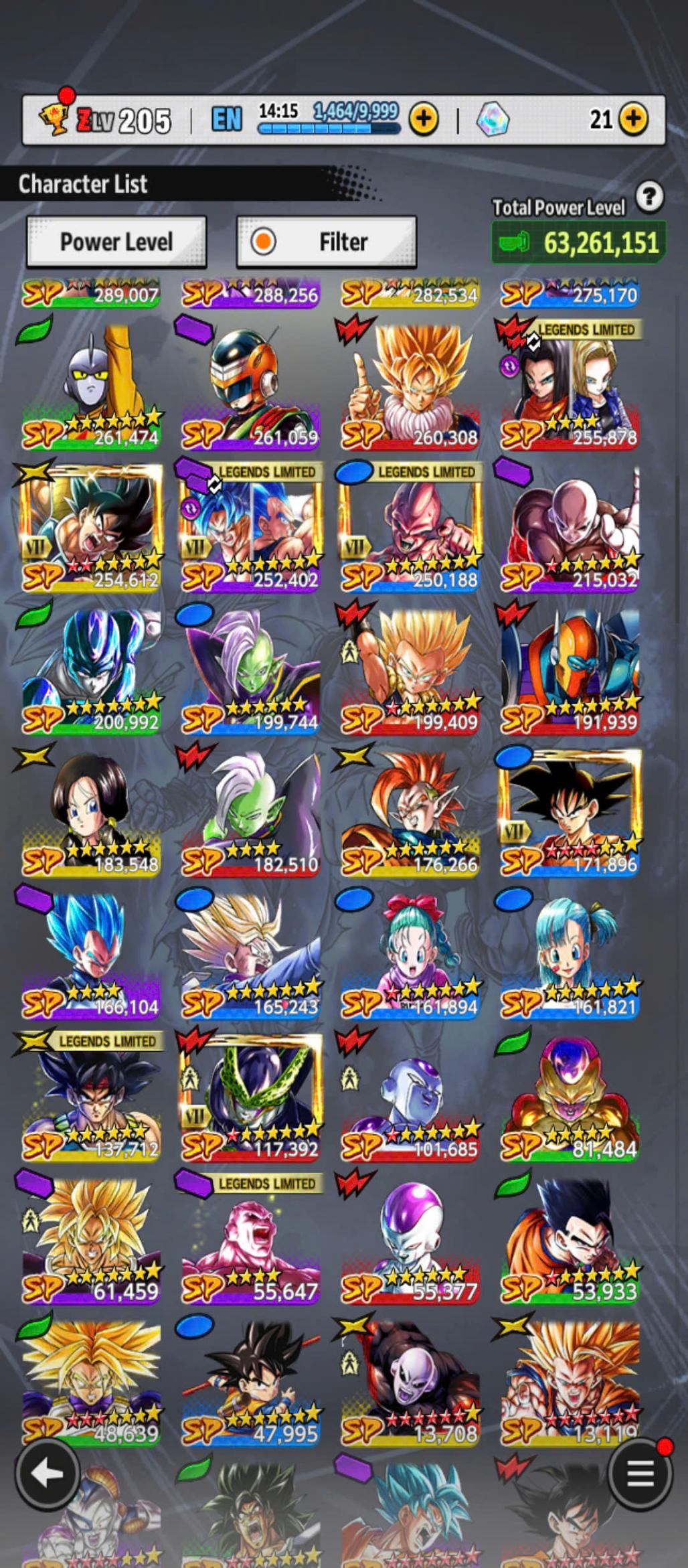Tap the plus icon to refill energy

pos(424,119)
